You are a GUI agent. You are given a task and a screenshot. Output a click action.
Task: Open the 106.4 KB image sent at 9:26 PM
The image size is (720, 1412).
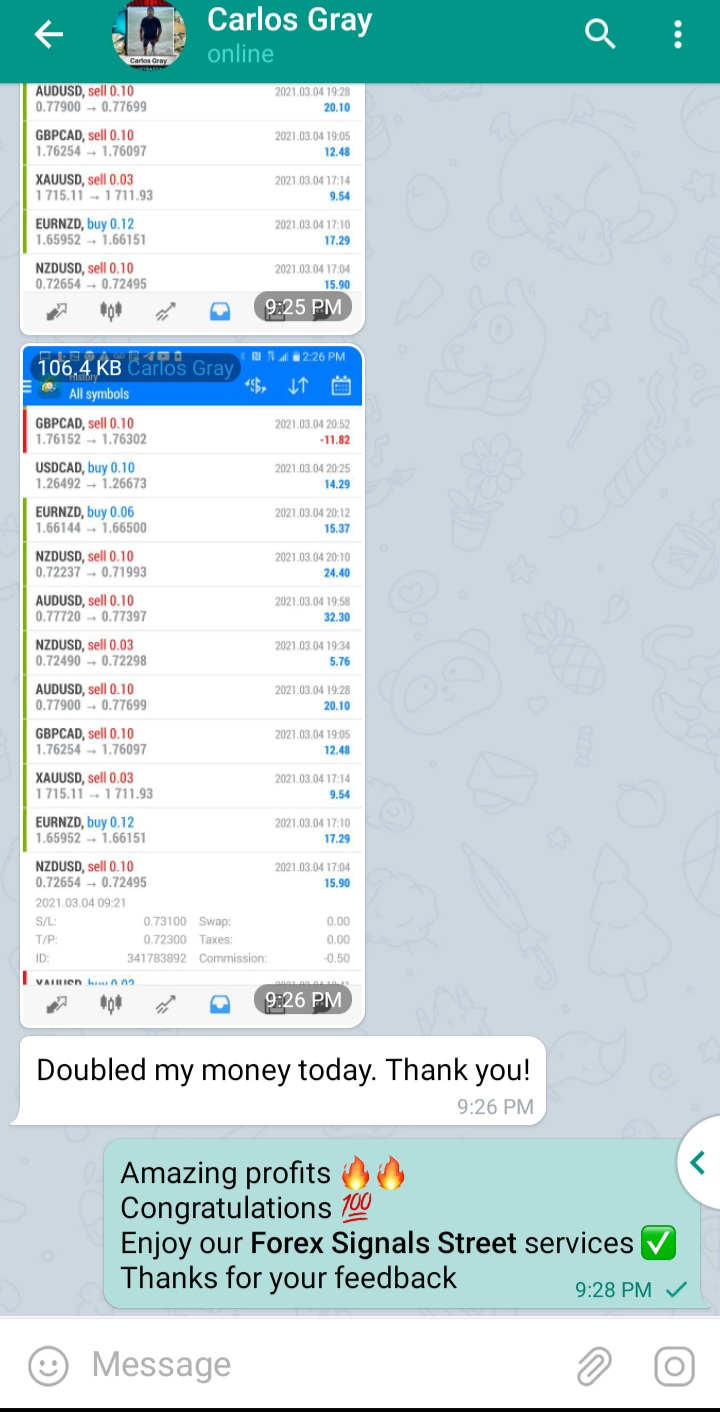point(192,680)
